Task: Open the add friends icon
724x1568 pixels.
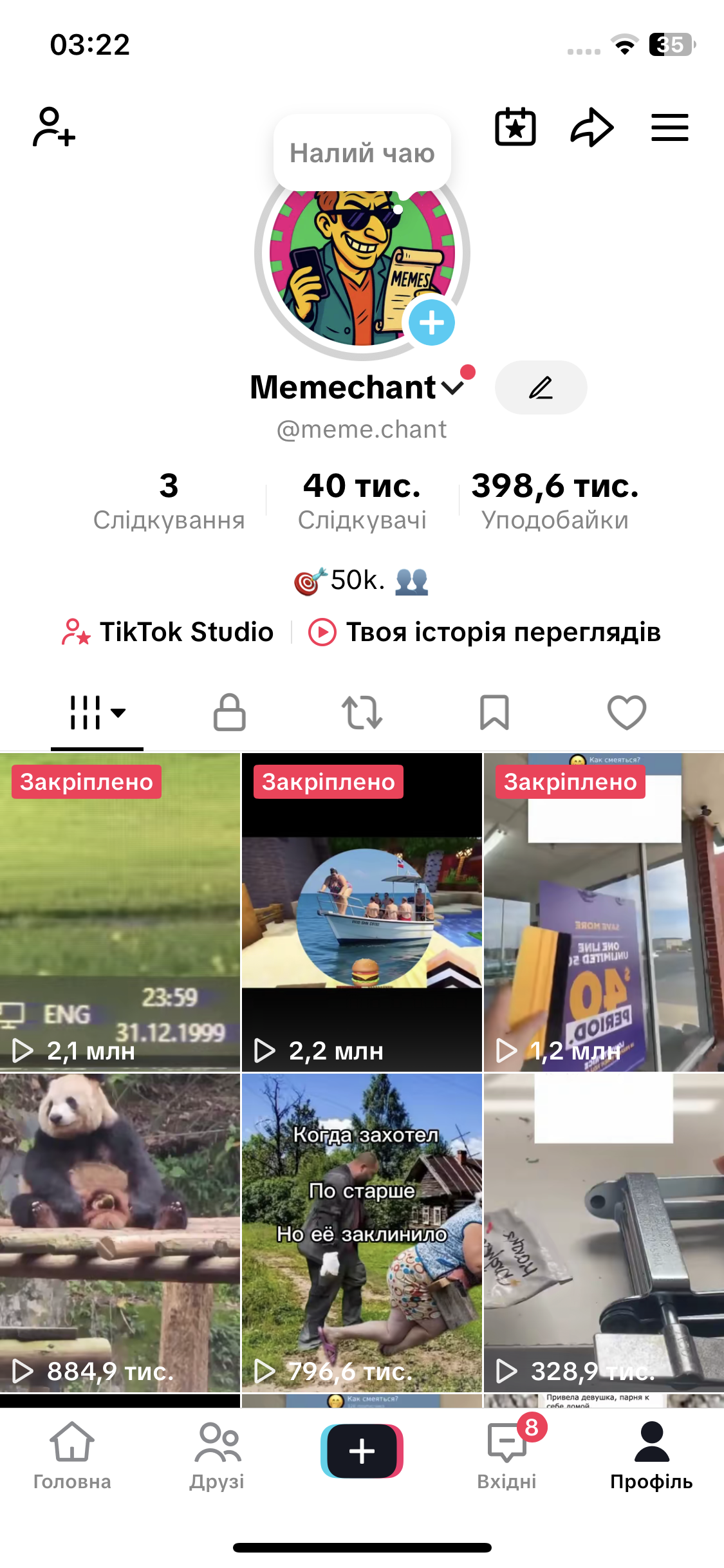Action: [54, 127]
